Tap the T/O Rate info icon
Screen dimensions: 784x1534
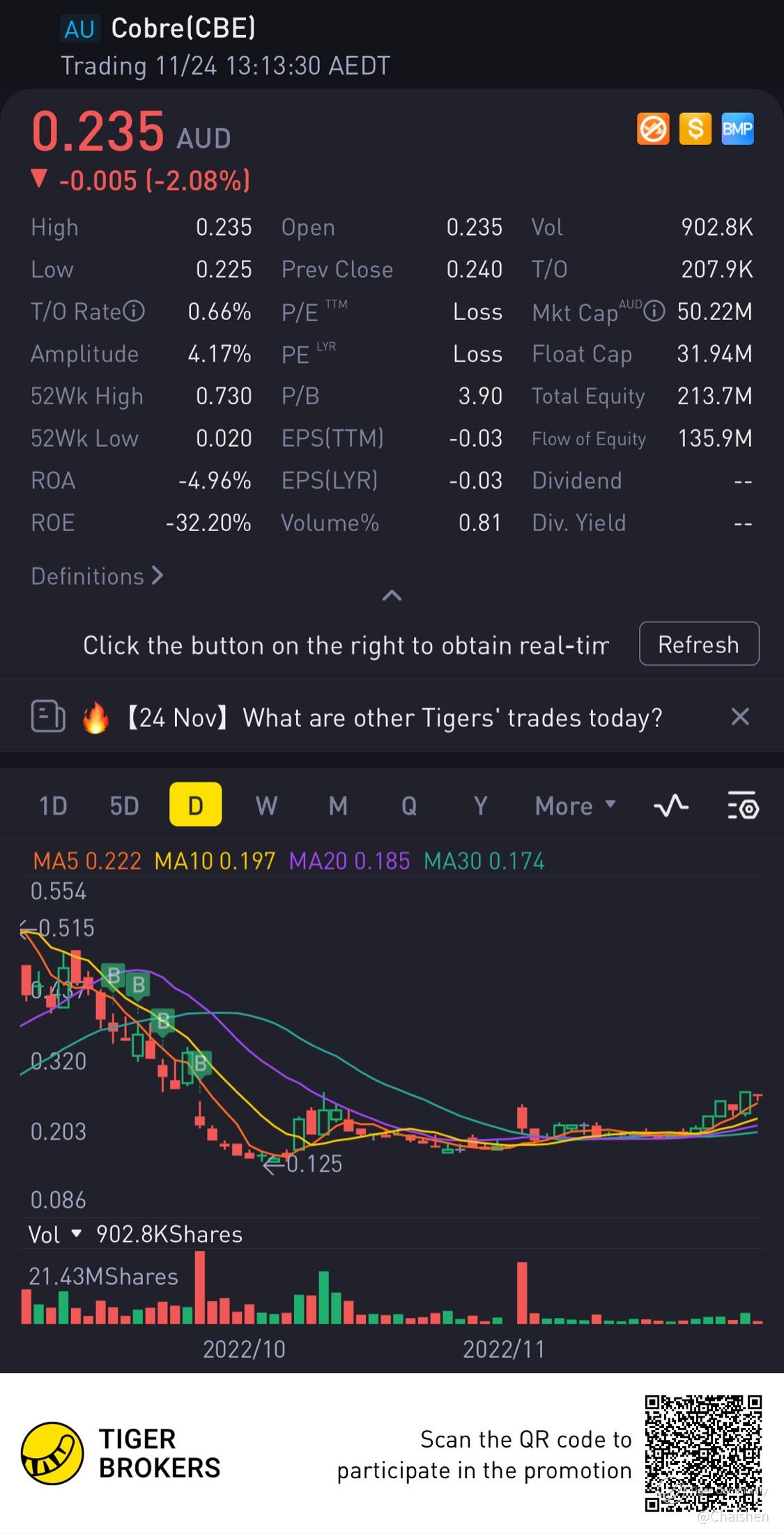click(x=134, y=311)
